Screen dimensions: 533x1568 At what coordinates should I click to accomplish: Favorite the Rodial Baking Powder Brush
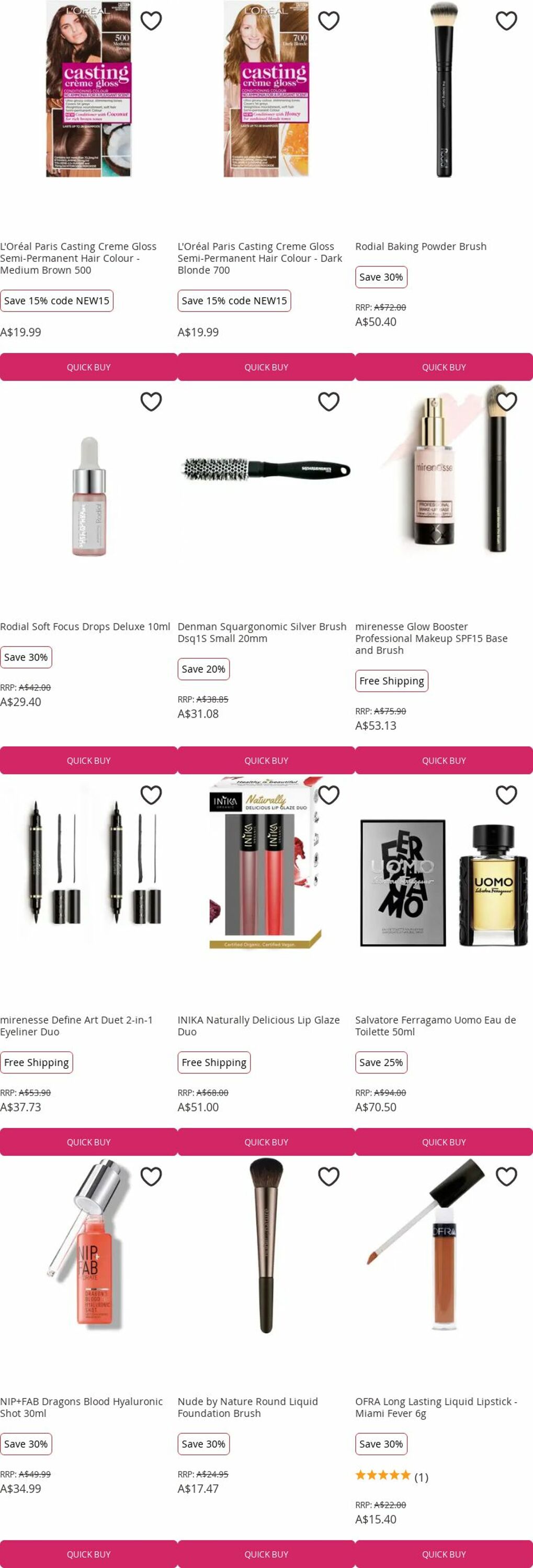point(506,21)
